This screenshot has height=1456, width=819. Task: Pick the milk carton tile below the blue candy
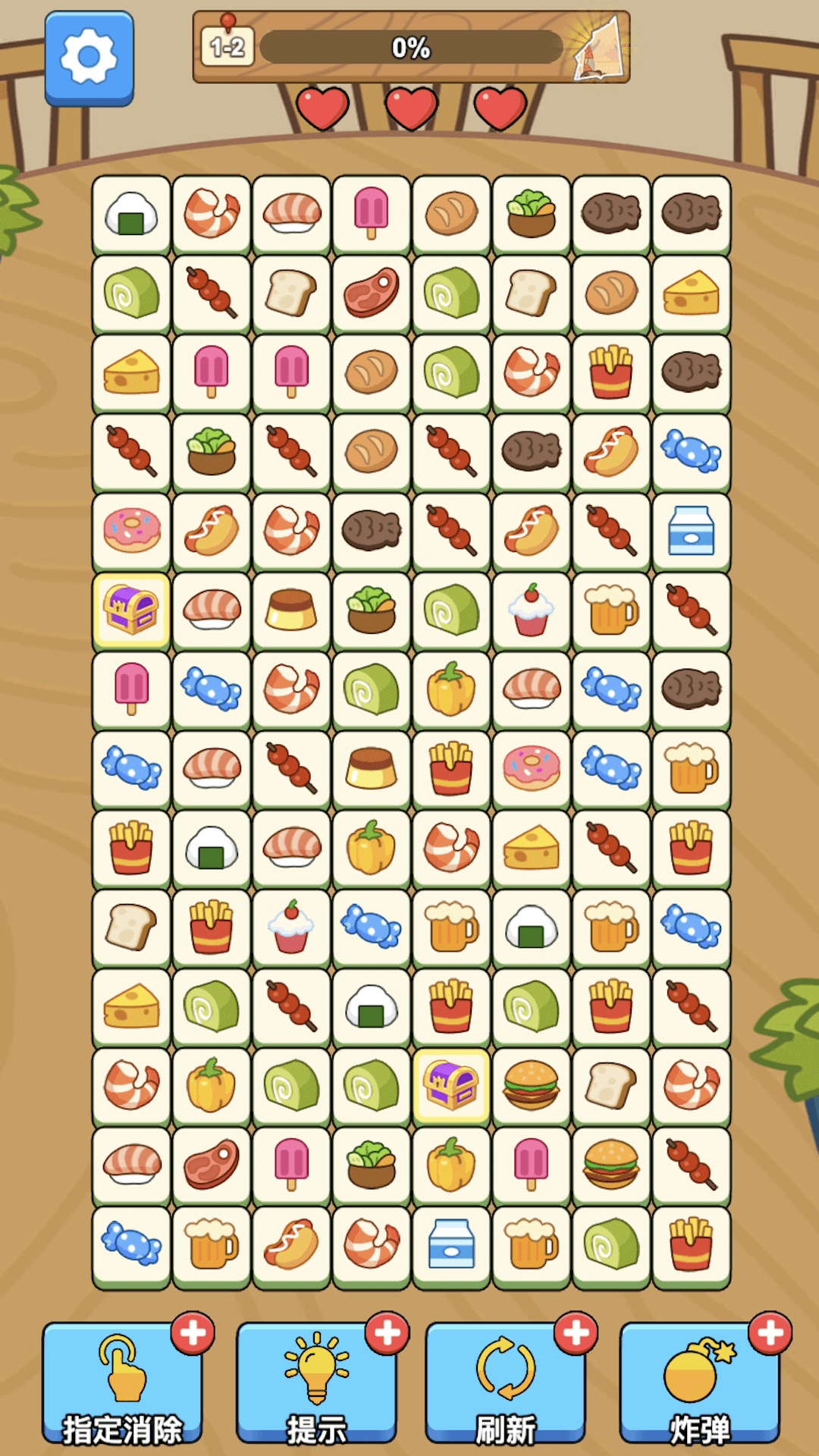tap(691, 531)
